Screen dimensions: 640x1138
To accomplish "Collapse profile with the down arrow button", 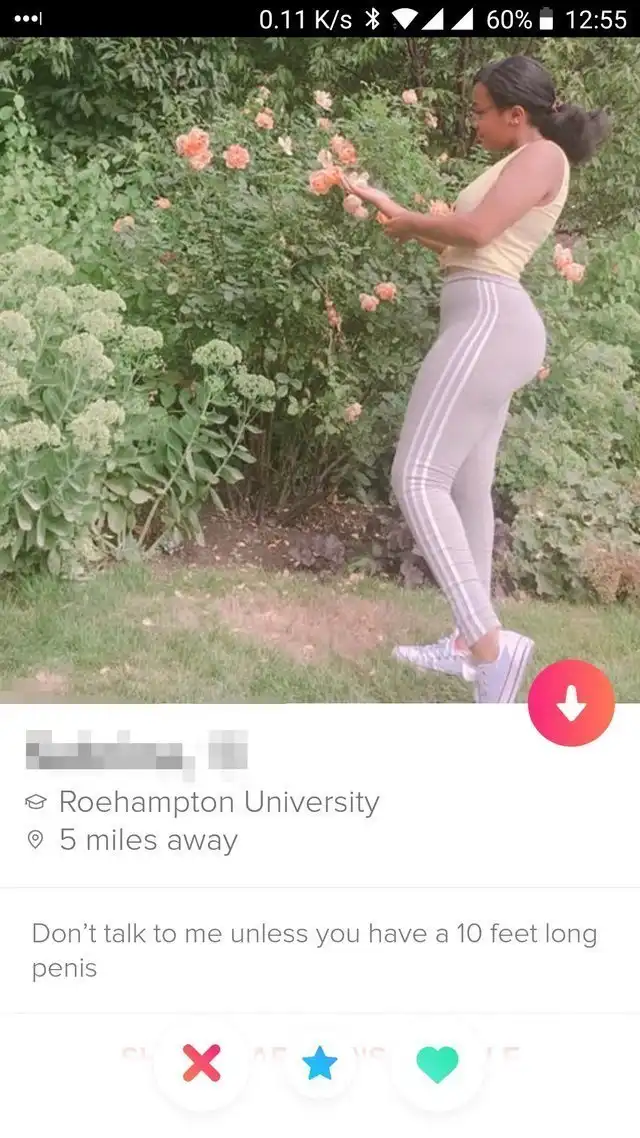I will click(571, 703).
